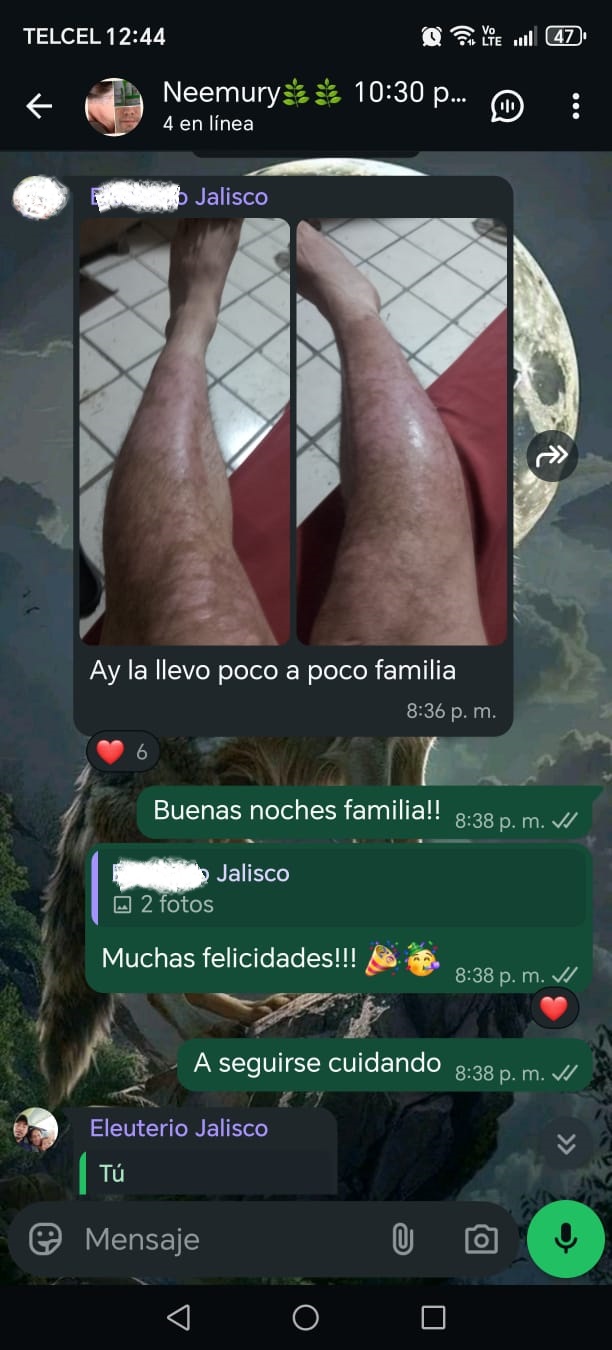Image resolution: width=612 pixels, height=1350 pixels.
Task: Open the emoji and sticker picker
Action: 46,1239
